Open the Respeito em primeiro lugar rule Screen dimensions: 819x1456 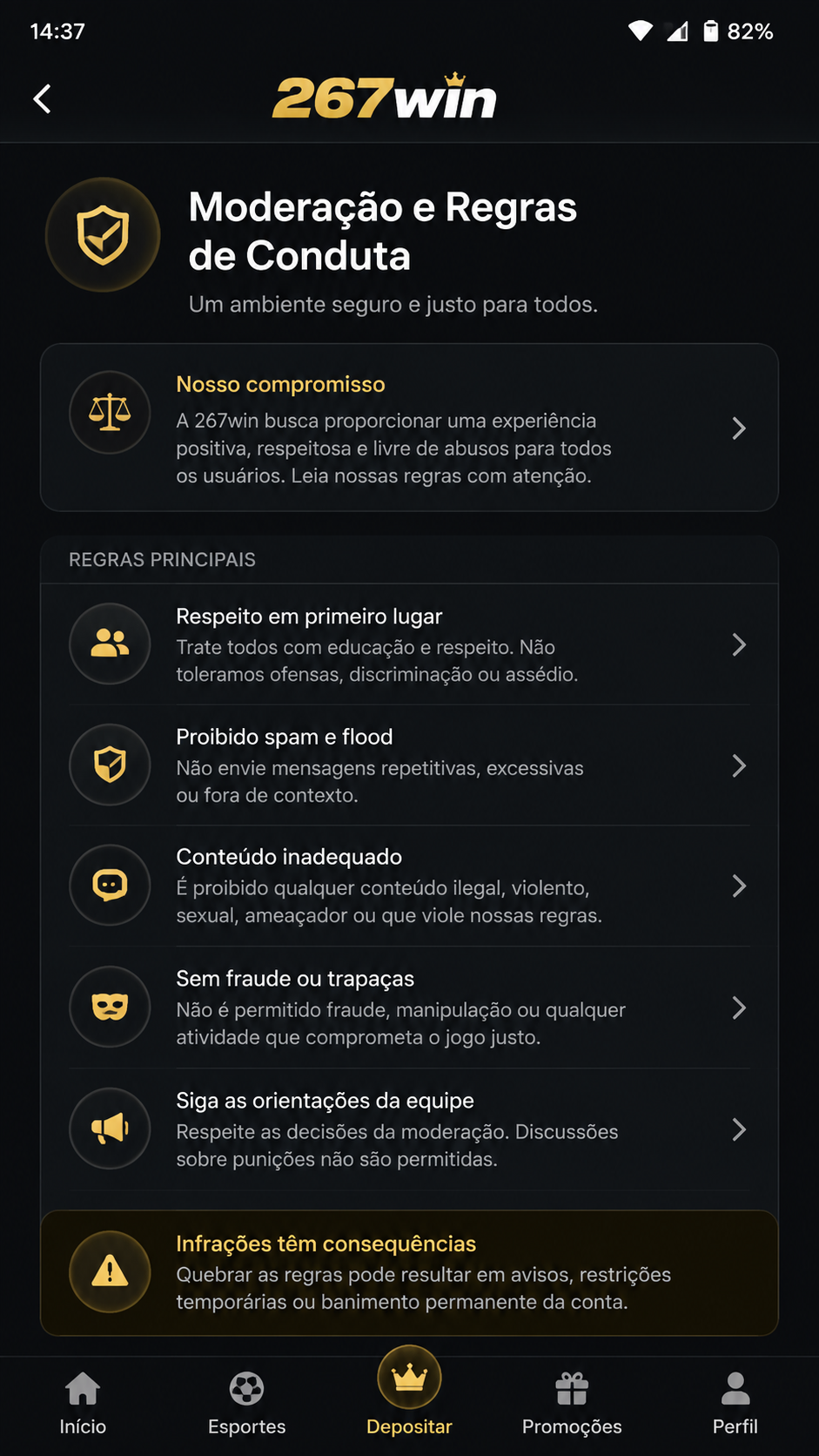409,644
